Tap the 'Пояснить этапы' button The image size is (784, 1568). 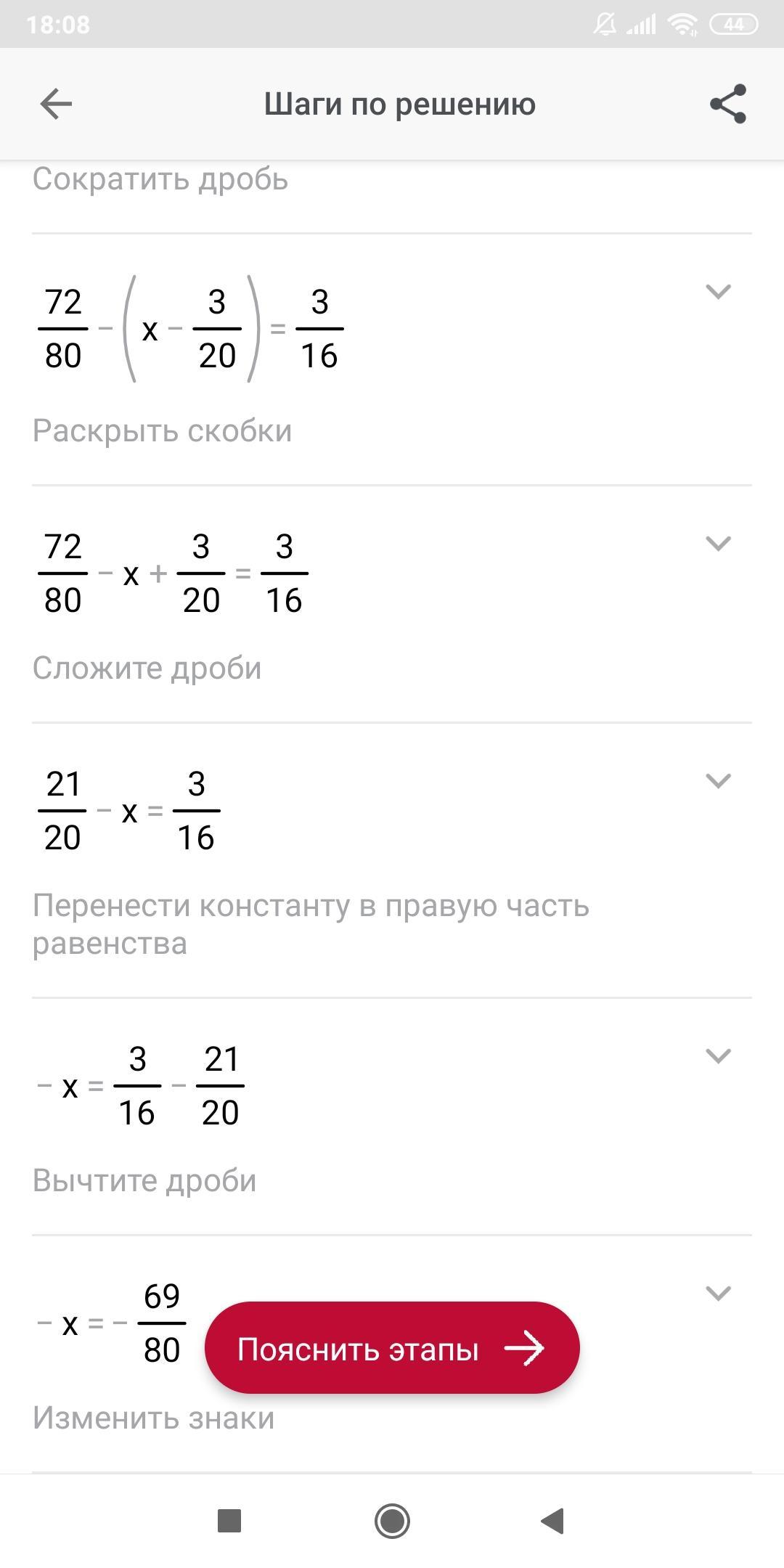(x=392, y=1349)
